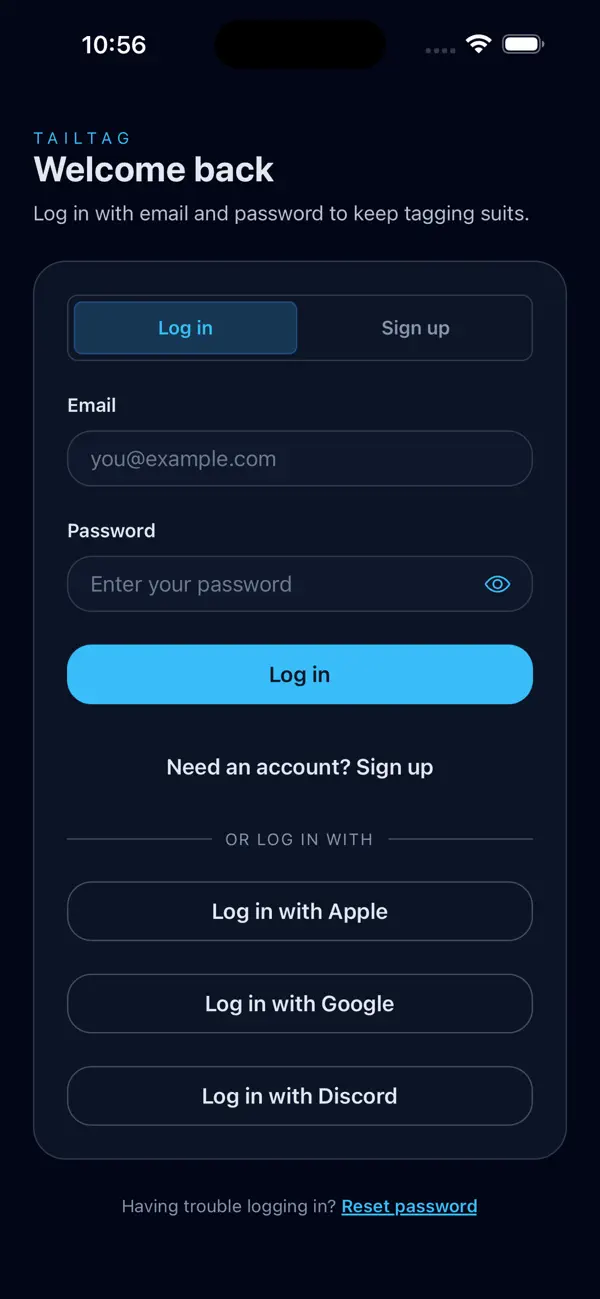Tap the blue Log in button
The image size is (600, 1299).
[300, 674]
